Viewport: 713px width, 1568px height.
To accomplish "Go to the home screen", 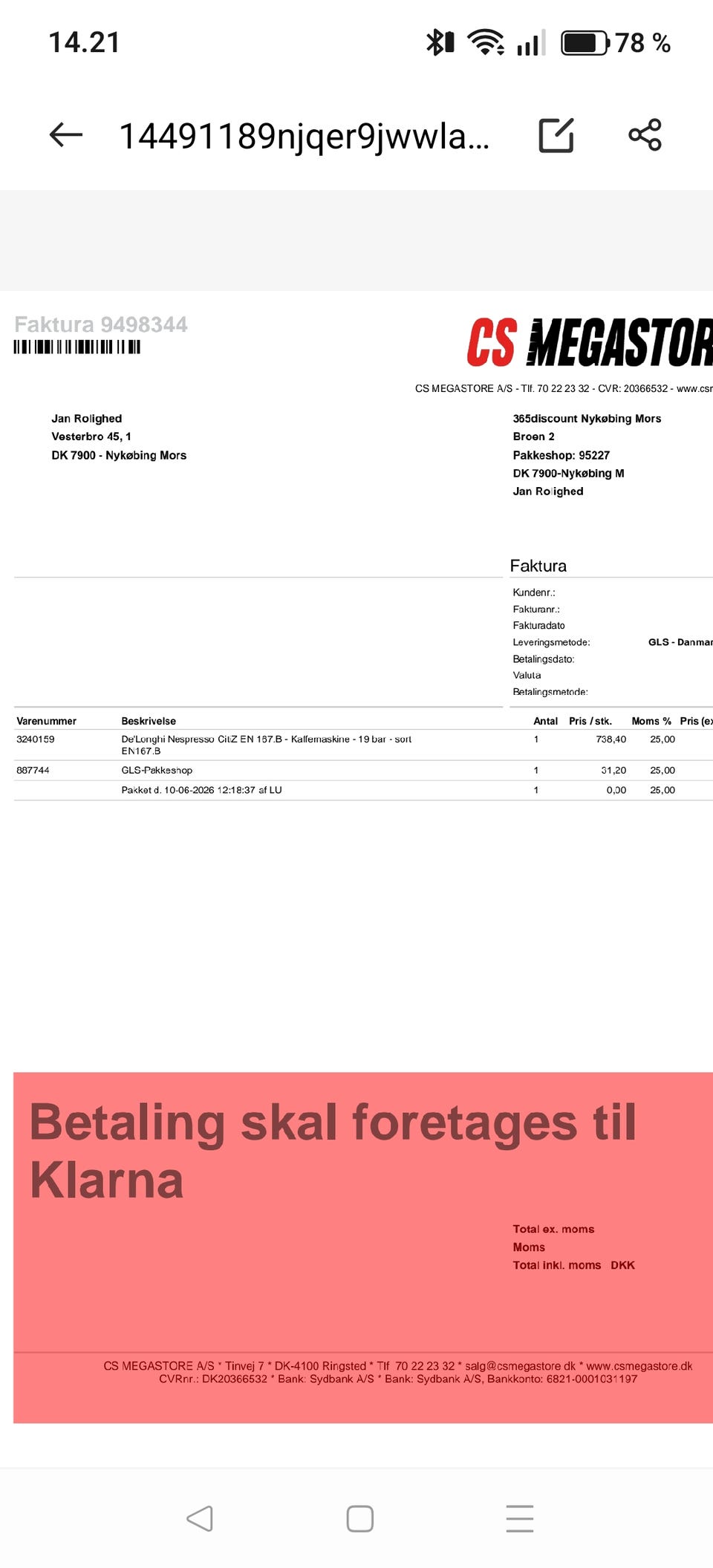I will [360, 1518].
